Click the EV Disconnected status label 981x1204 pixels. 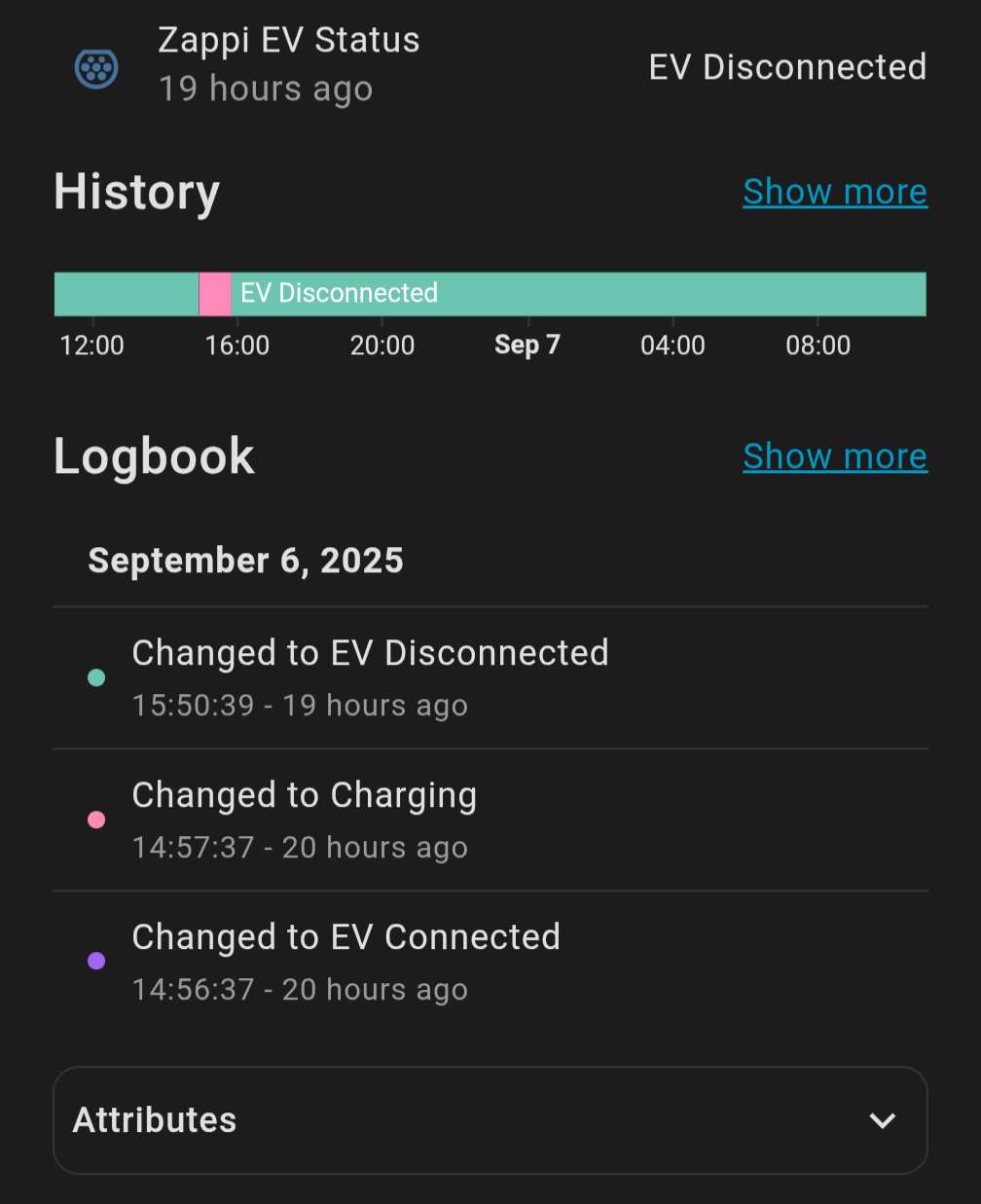tap(786, 66)
